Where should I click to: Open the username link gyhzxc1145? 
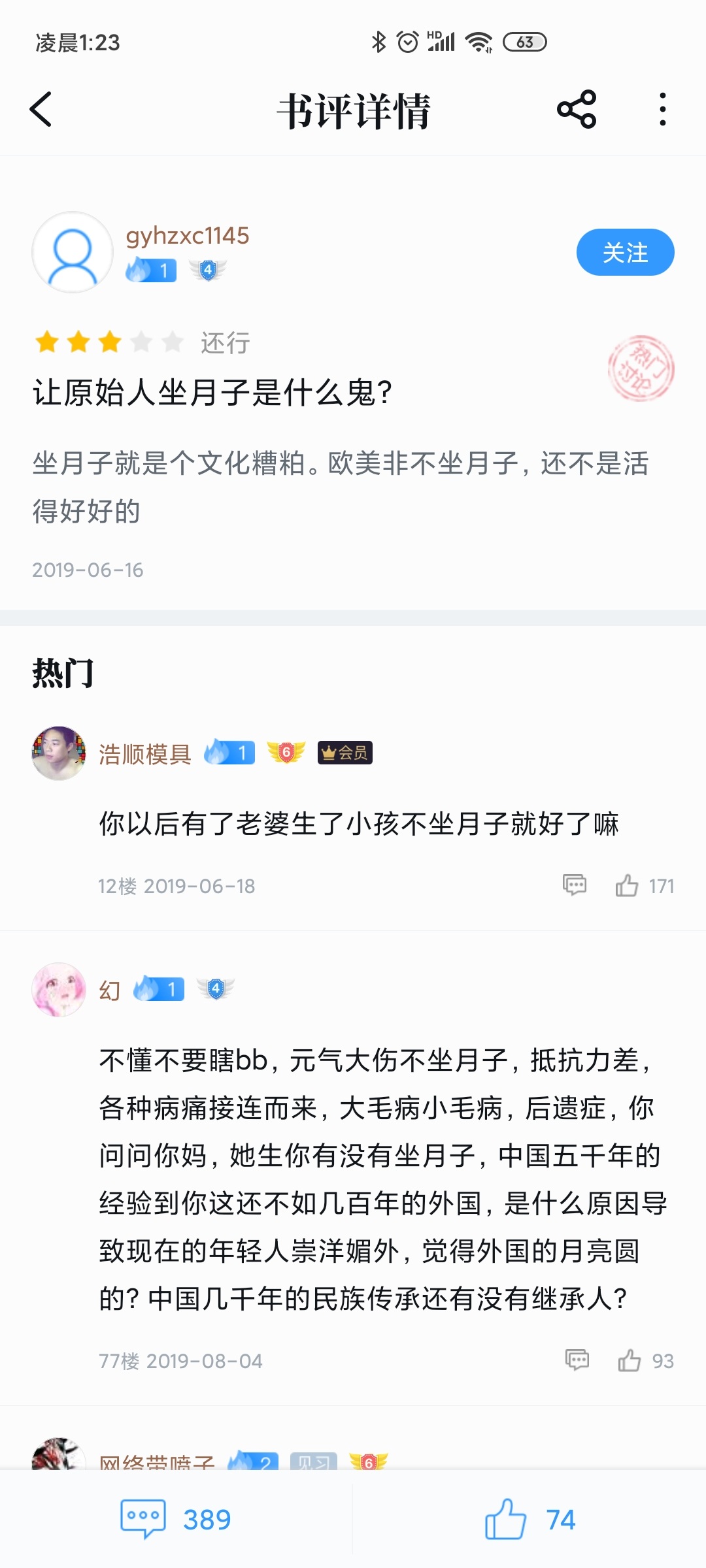click(188, 236)
